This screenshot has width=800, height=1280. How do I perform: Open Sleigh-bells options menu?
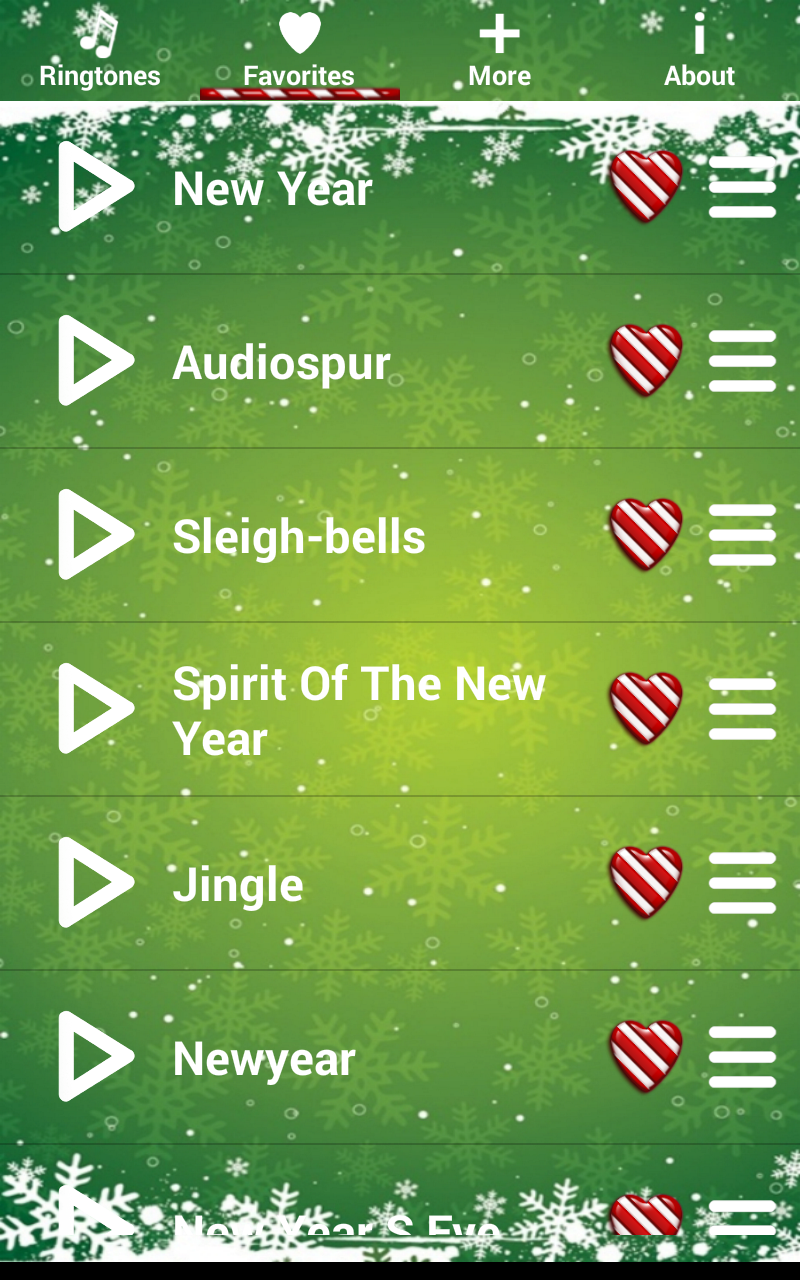(x=743, y=534)
